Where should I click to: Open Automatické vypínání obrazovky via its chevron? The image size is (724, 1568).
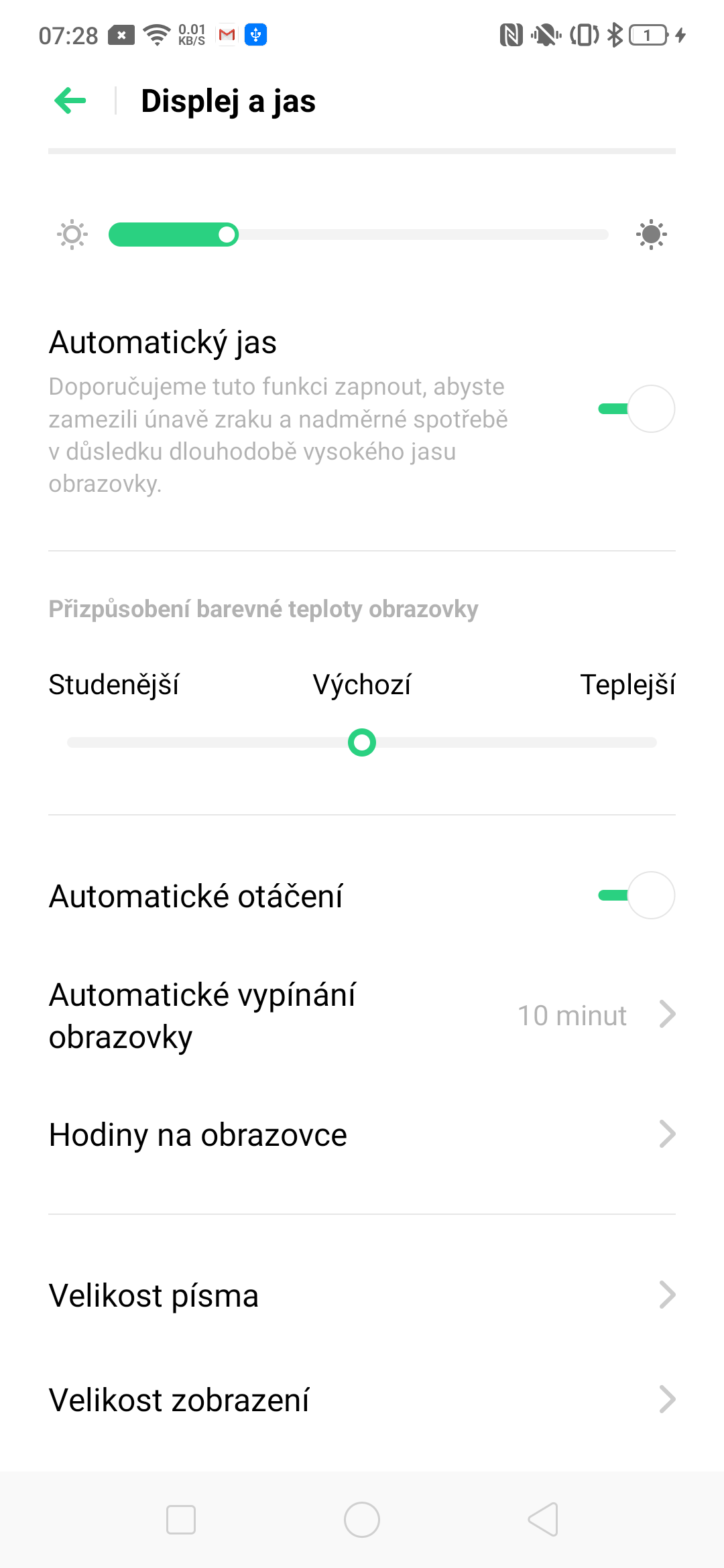pyautogui.click(x=668, y=1015)
